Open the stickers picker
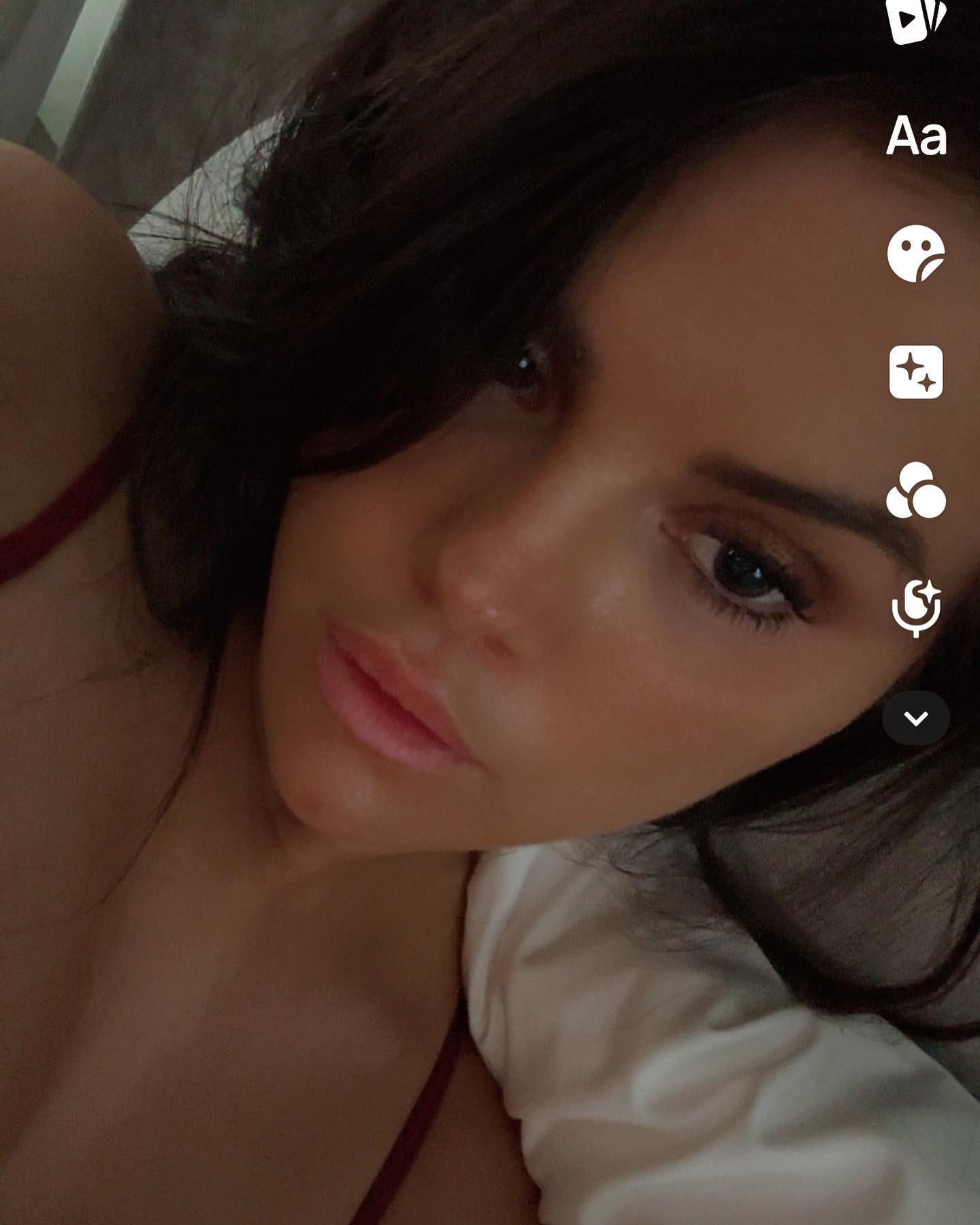The height and width of the screenshot is (1225, 980). (916, 254)
